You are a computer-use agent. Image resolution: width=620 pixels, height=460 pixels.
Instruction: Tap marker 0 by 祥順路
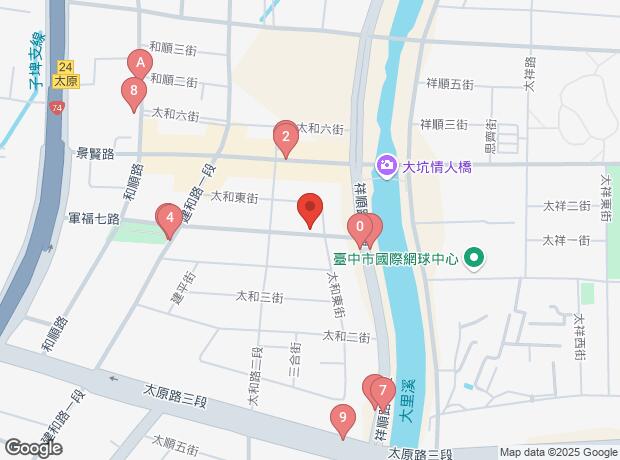tap(359, 227)
